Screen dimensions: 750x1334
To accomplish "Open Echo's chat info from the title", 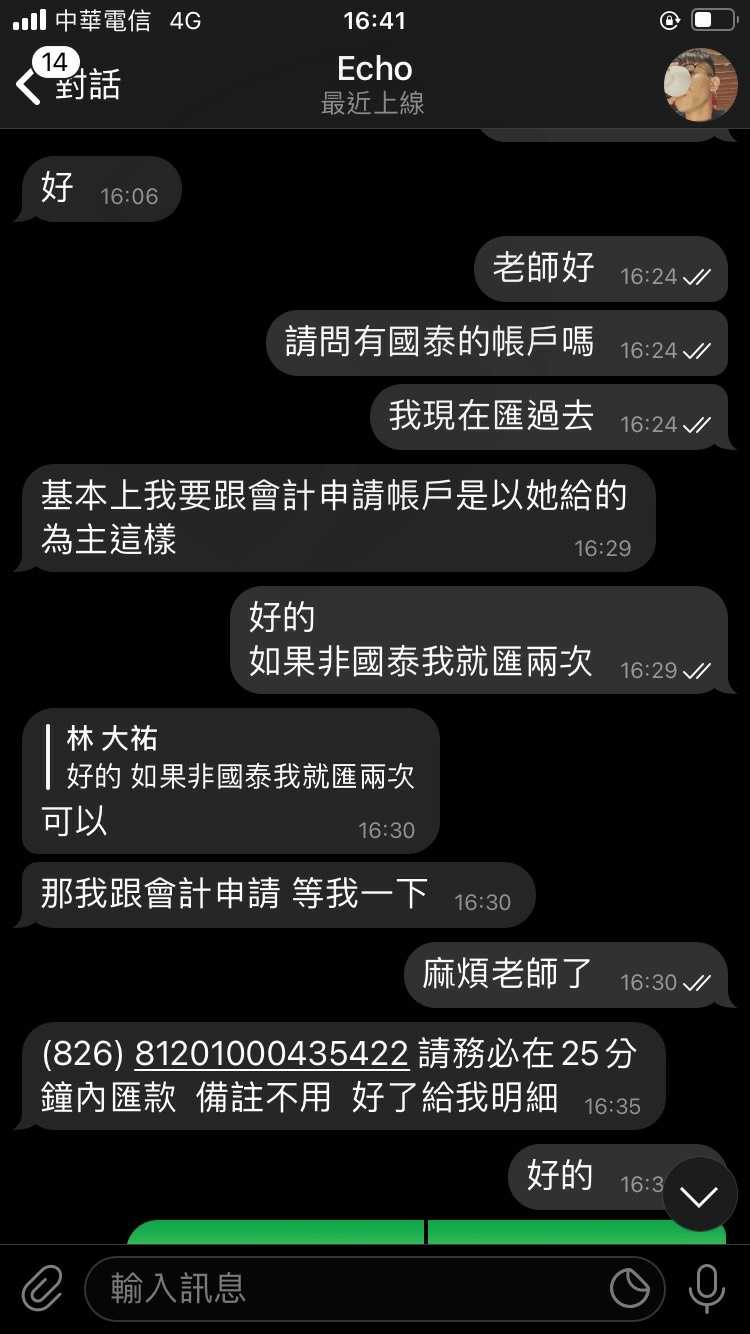I will click(374, 83).
